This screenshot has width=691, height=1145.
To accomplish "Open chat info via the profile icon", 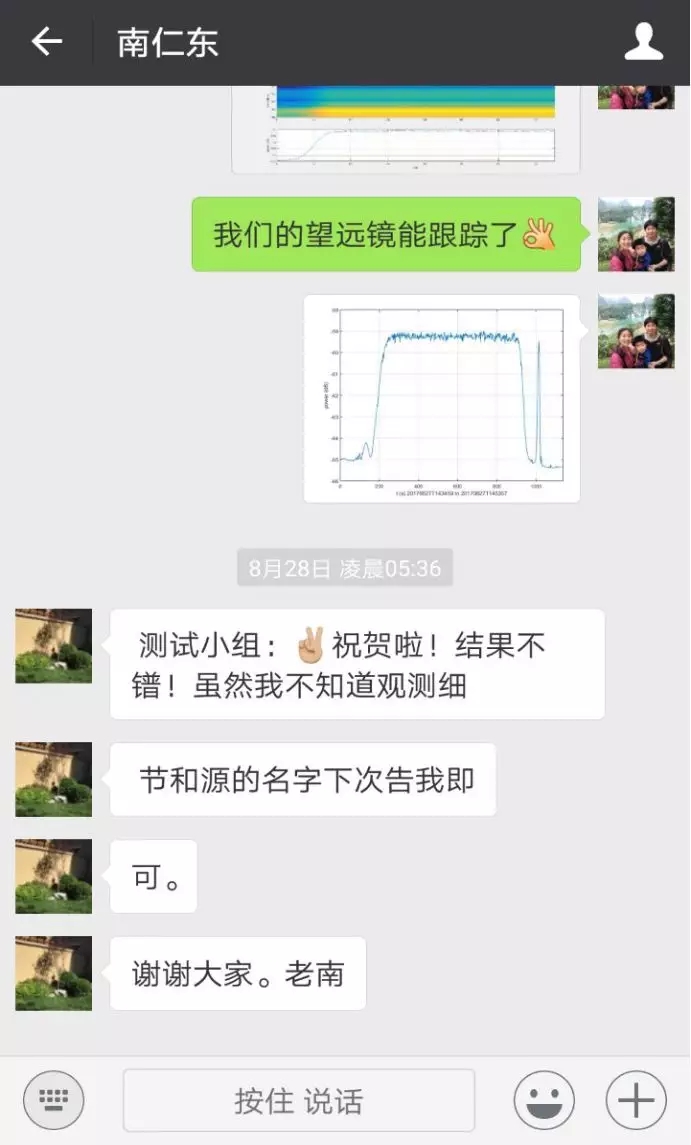I will 643,42.
